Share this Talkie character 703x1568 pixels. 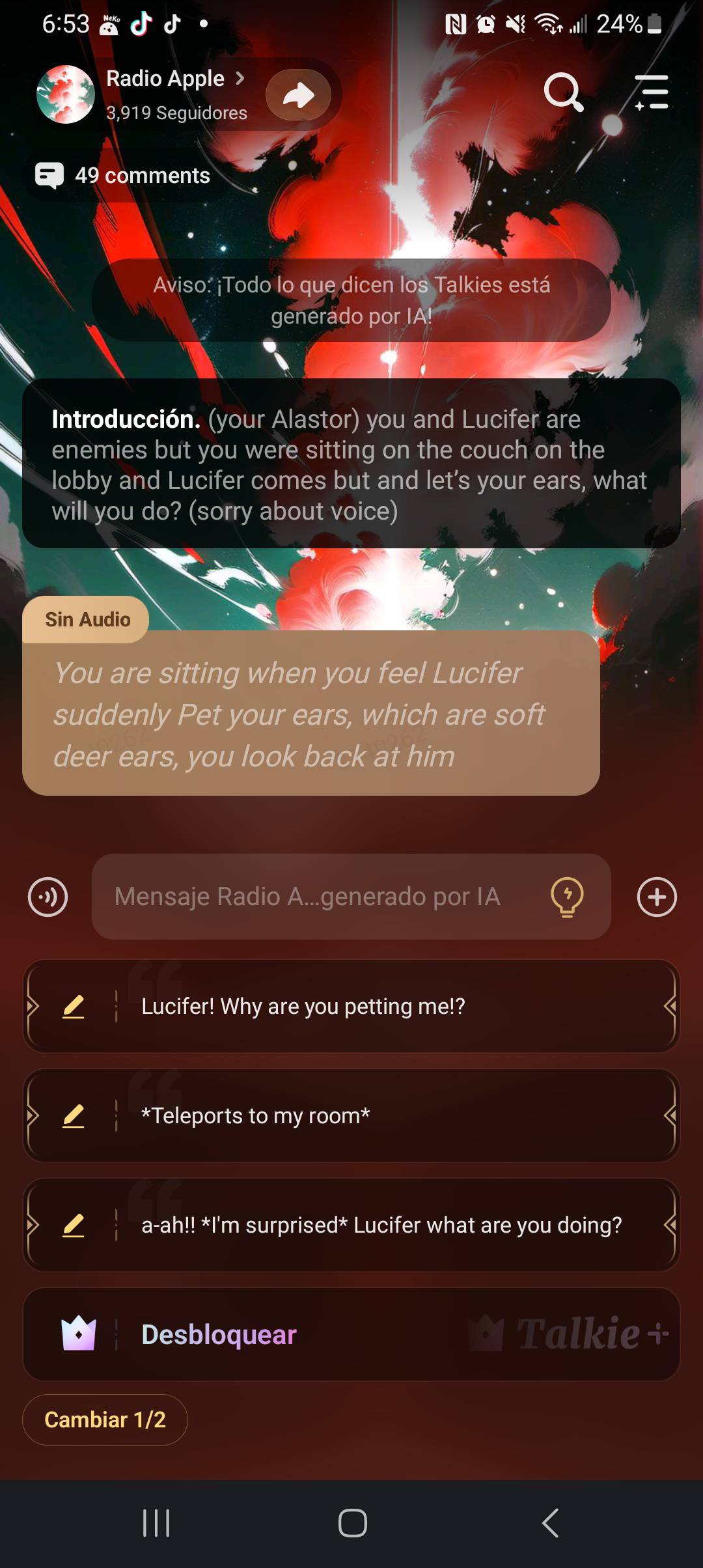tap(299, 96)
